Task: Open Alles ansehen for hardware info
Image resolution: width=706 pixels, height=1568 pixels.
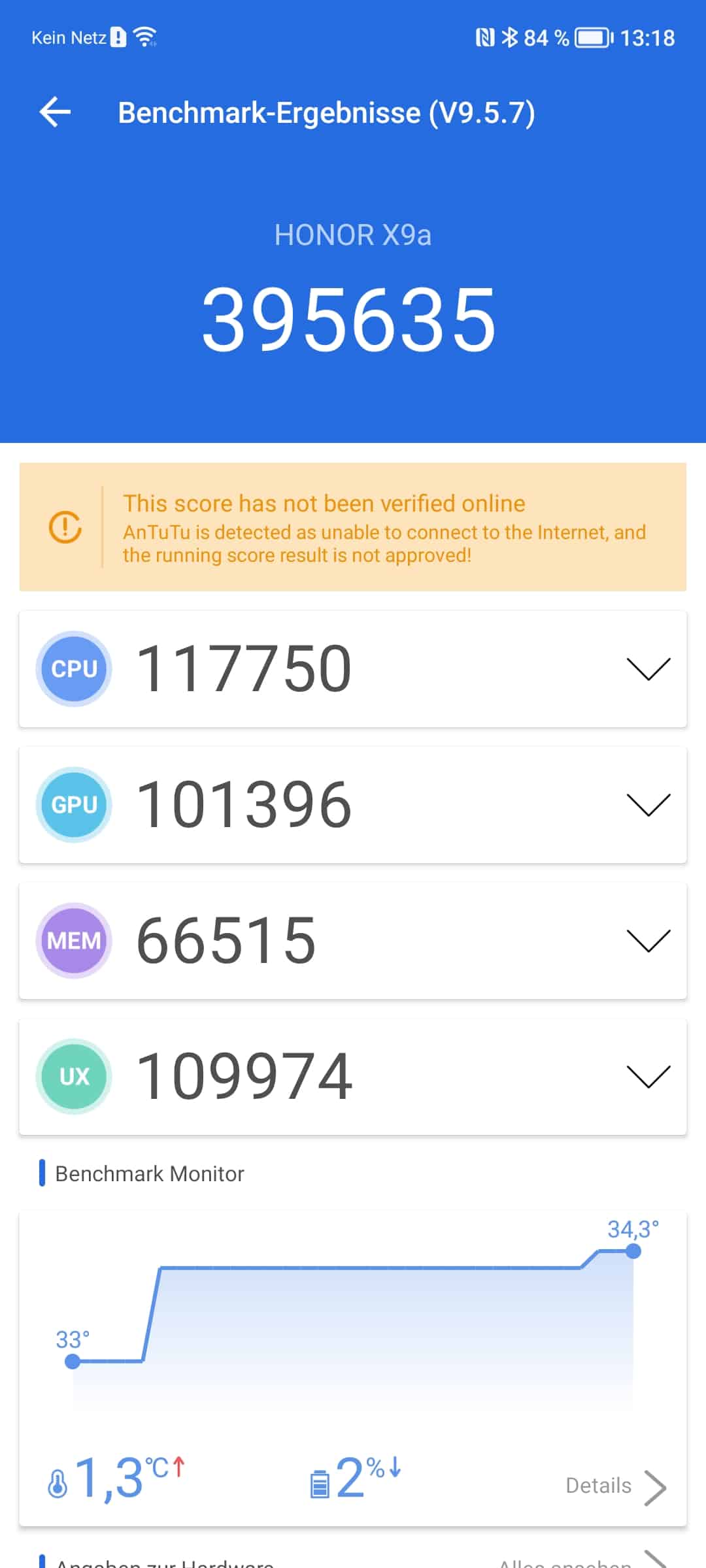Action: tap(583, 1561)
